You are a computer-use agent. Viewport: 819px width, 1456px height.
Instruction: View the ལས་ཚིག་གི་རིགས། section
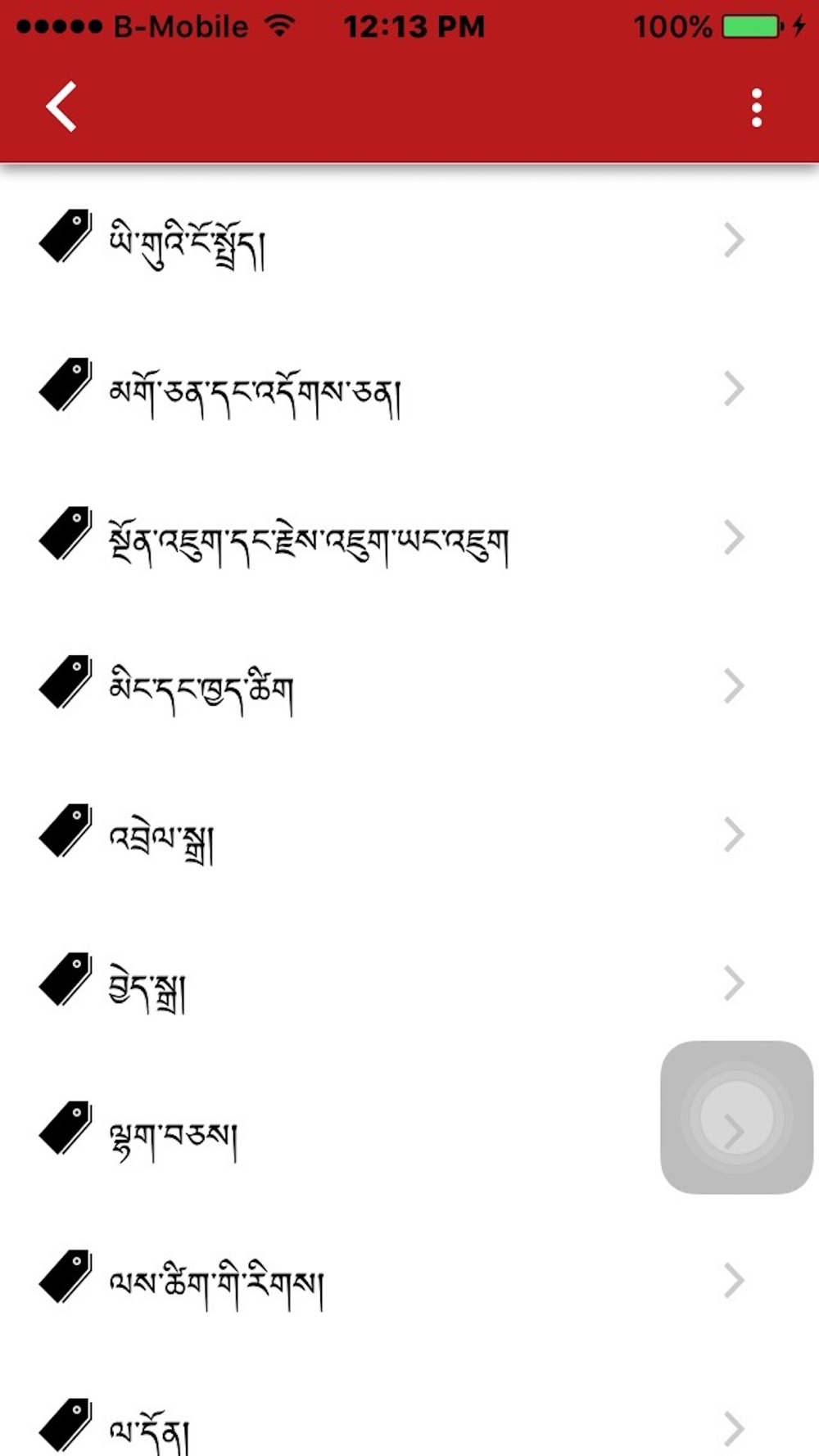[409, 1280]
